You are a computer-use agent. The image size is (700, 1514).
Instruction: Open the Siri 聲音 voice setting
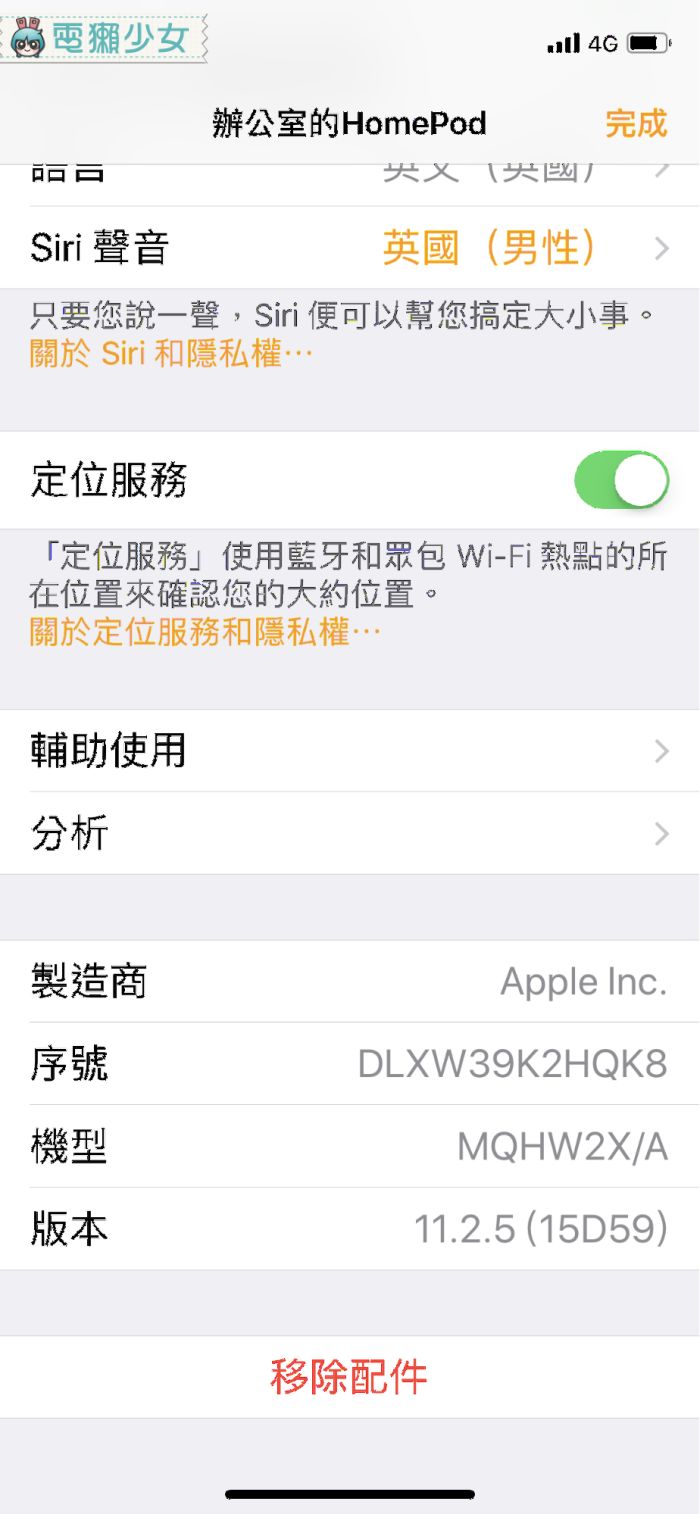click(350, 248)
